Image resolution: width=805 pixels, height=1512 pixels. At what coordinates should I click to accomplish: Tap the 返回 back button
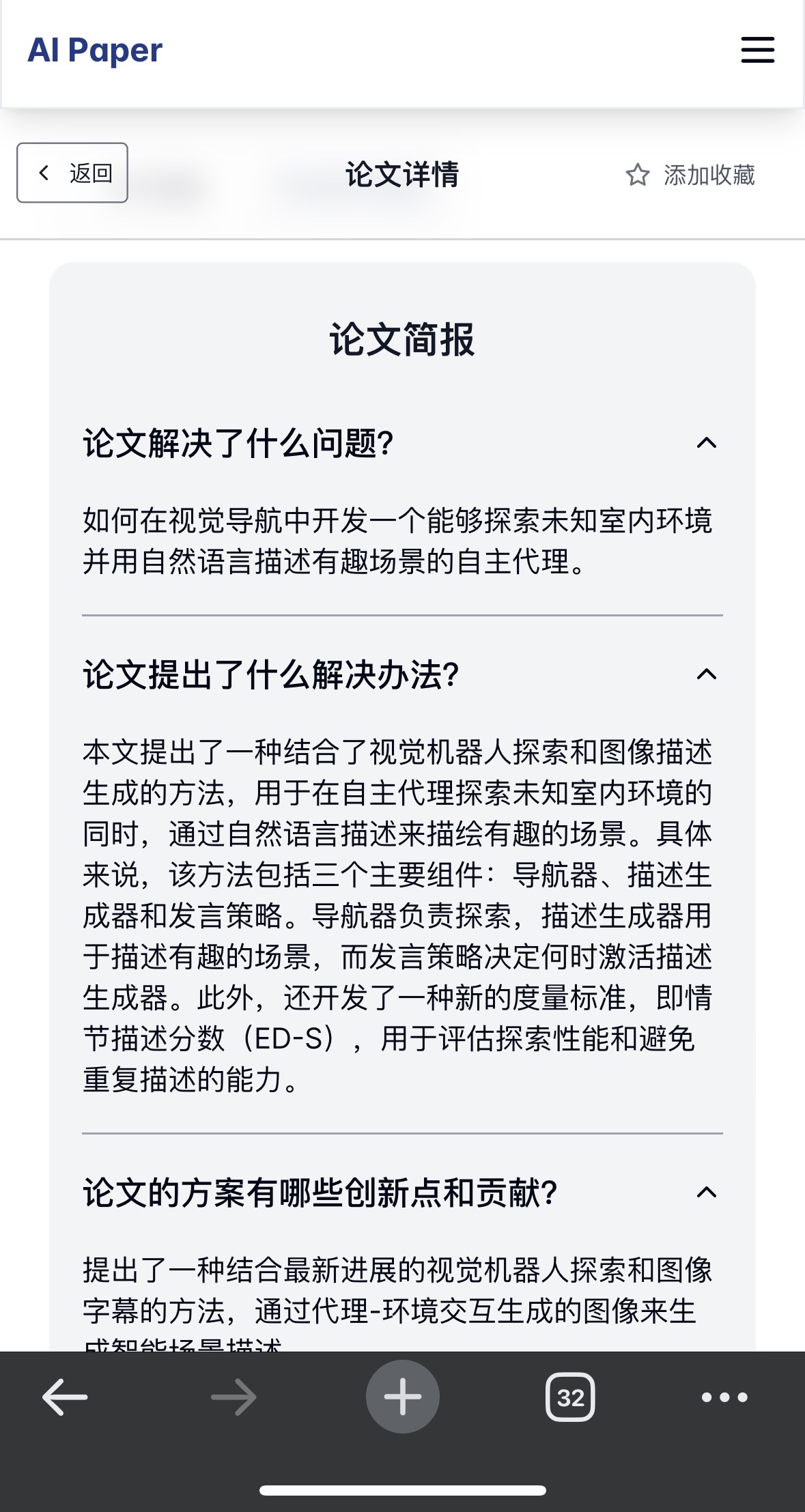(x=72, y=173)
